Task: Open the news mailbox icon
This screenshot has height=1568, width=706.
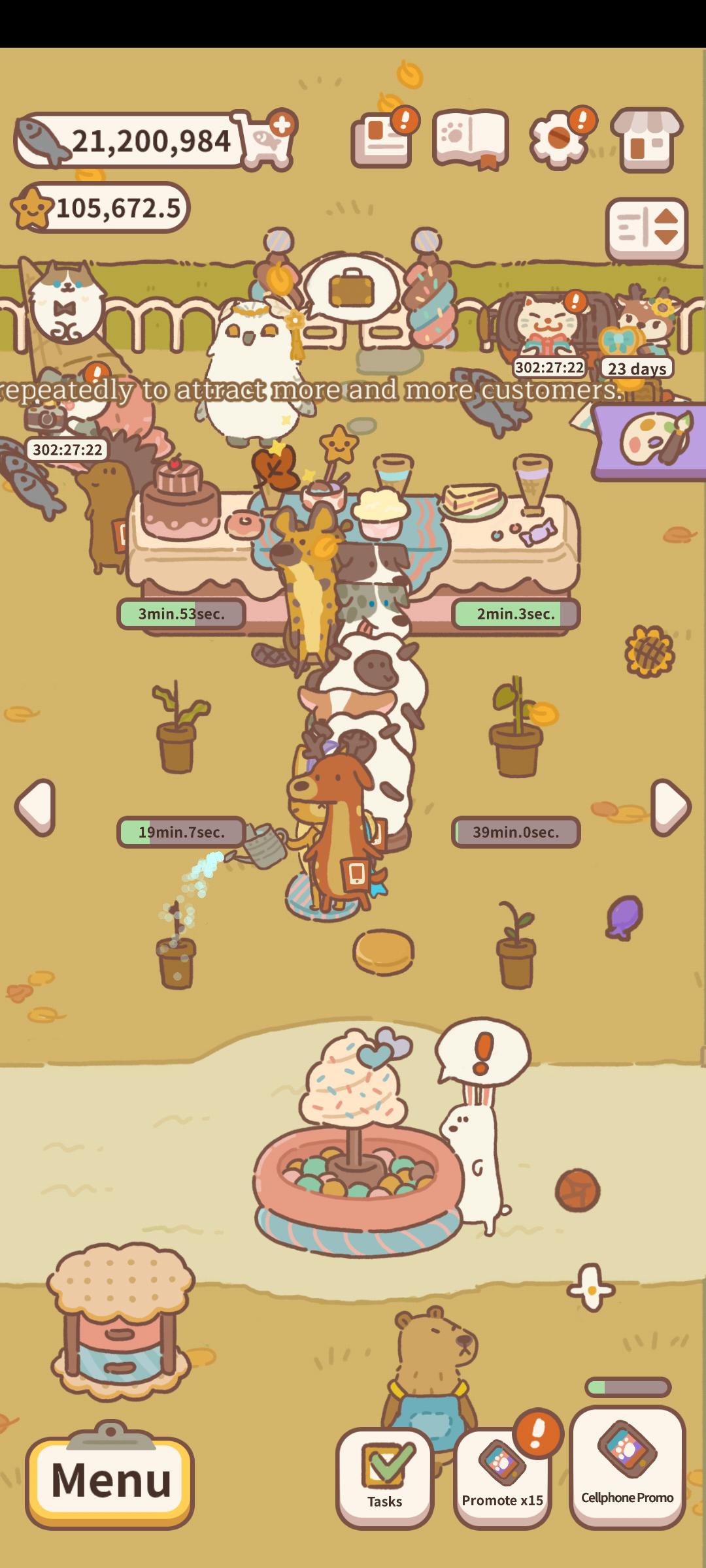Action: pyautogui.click(x=382, y=139)
